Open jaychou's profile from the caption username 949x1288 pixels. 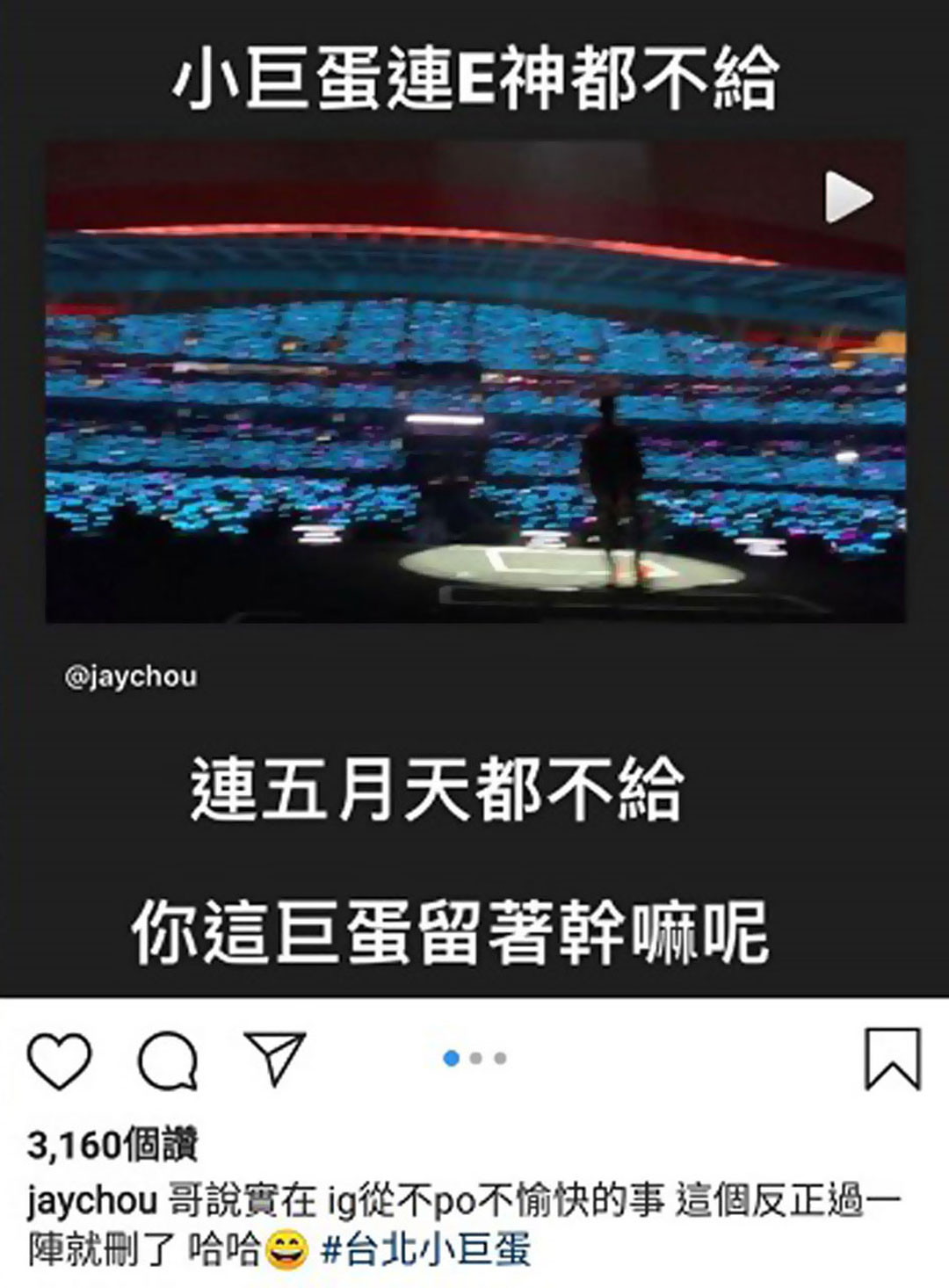tap(91, 1202)
